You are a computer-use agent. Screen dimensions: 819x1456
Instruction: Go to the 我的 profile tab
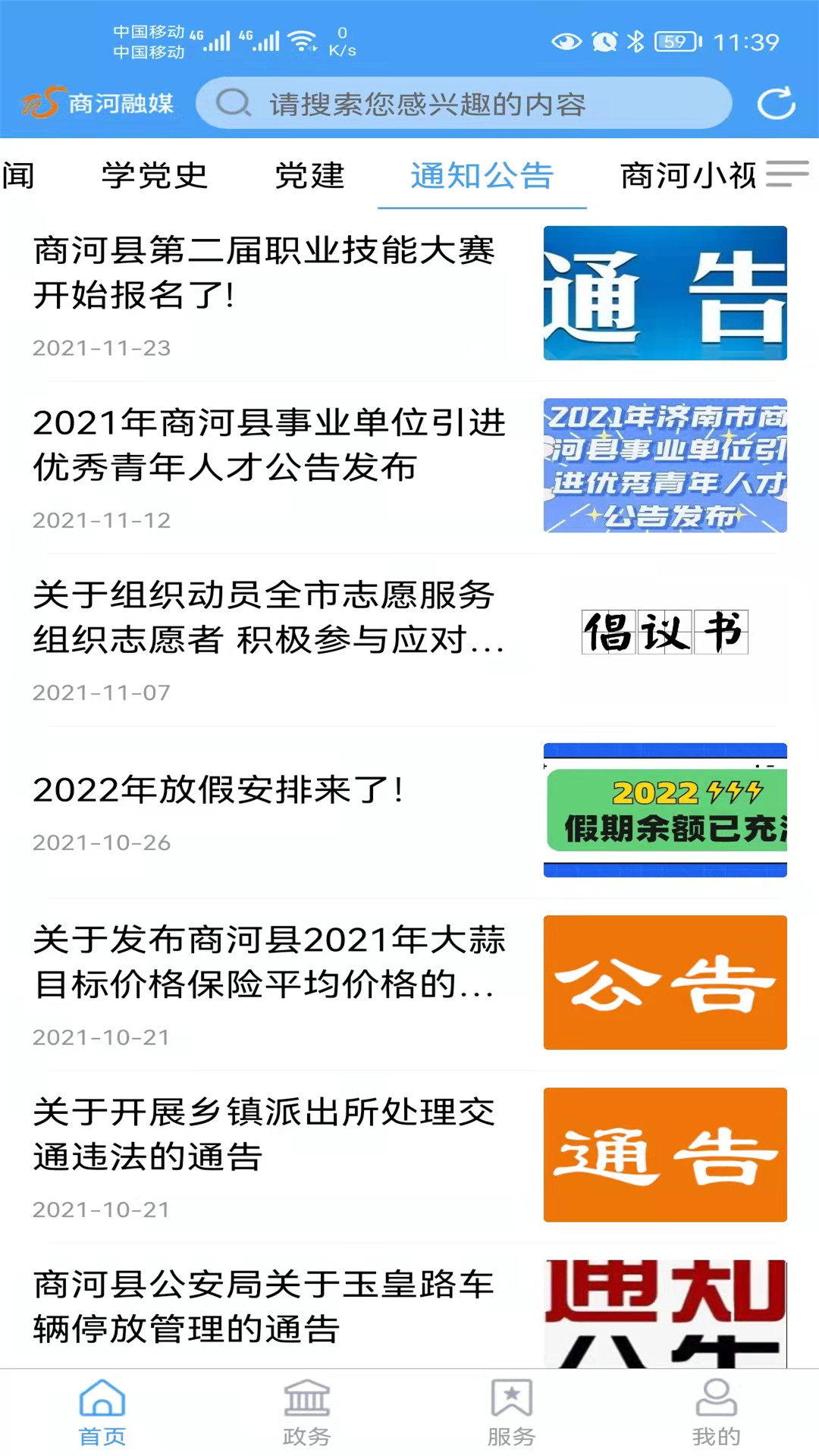(x=717, y=1412)
